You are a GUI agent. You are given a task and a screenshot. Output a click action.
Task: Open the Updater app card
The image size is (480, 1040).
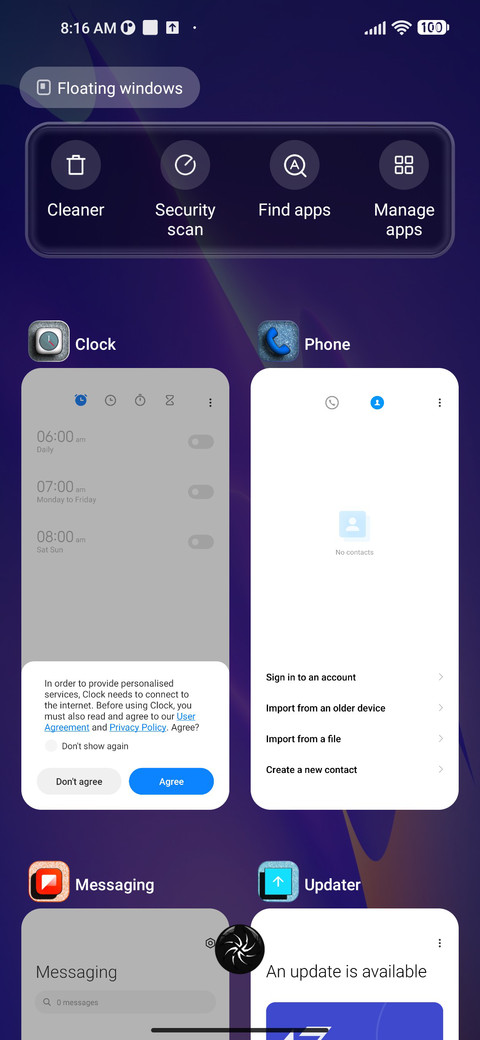pyautogui.click(x=355, y=974)
